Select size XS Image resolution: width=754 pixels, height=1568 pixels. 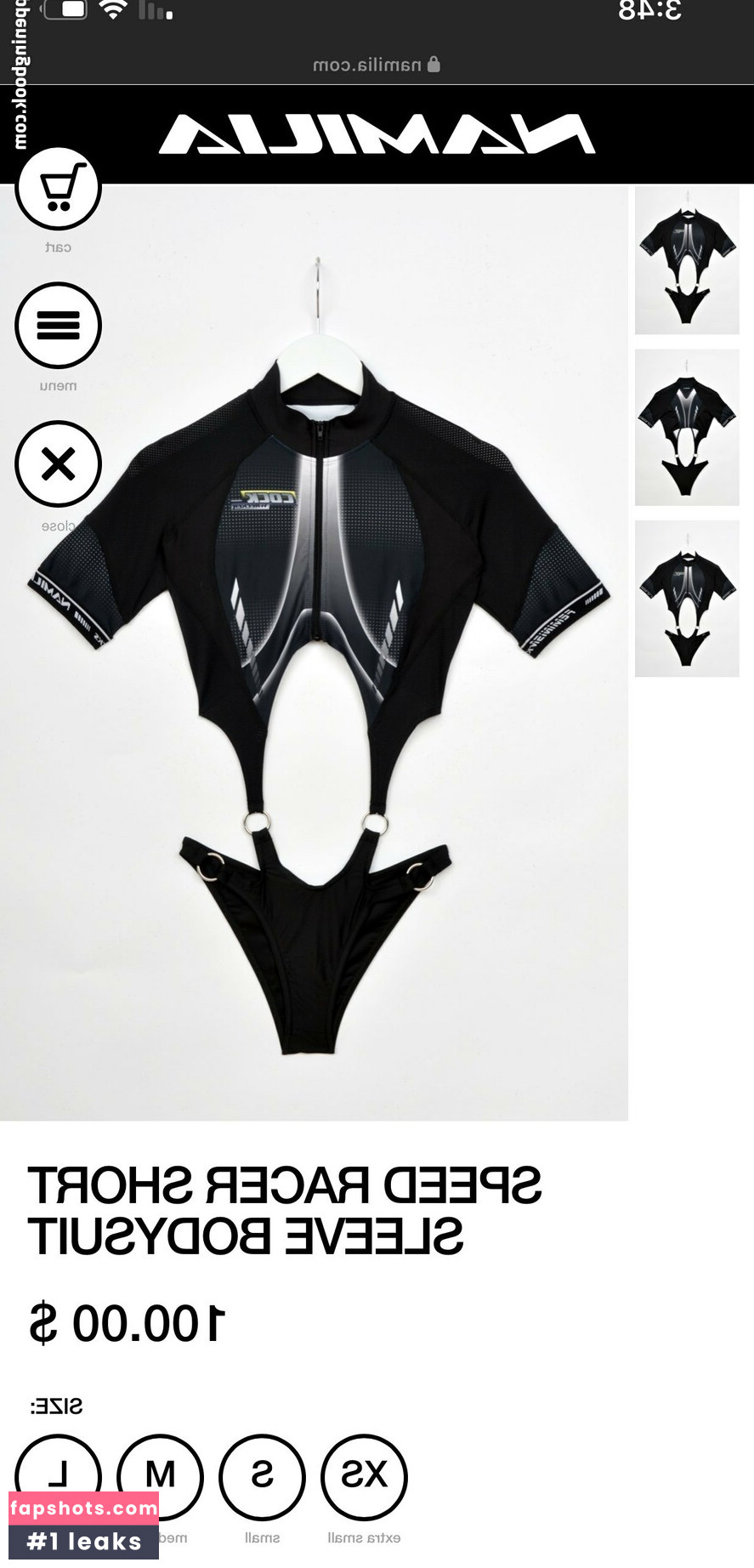364,1478
